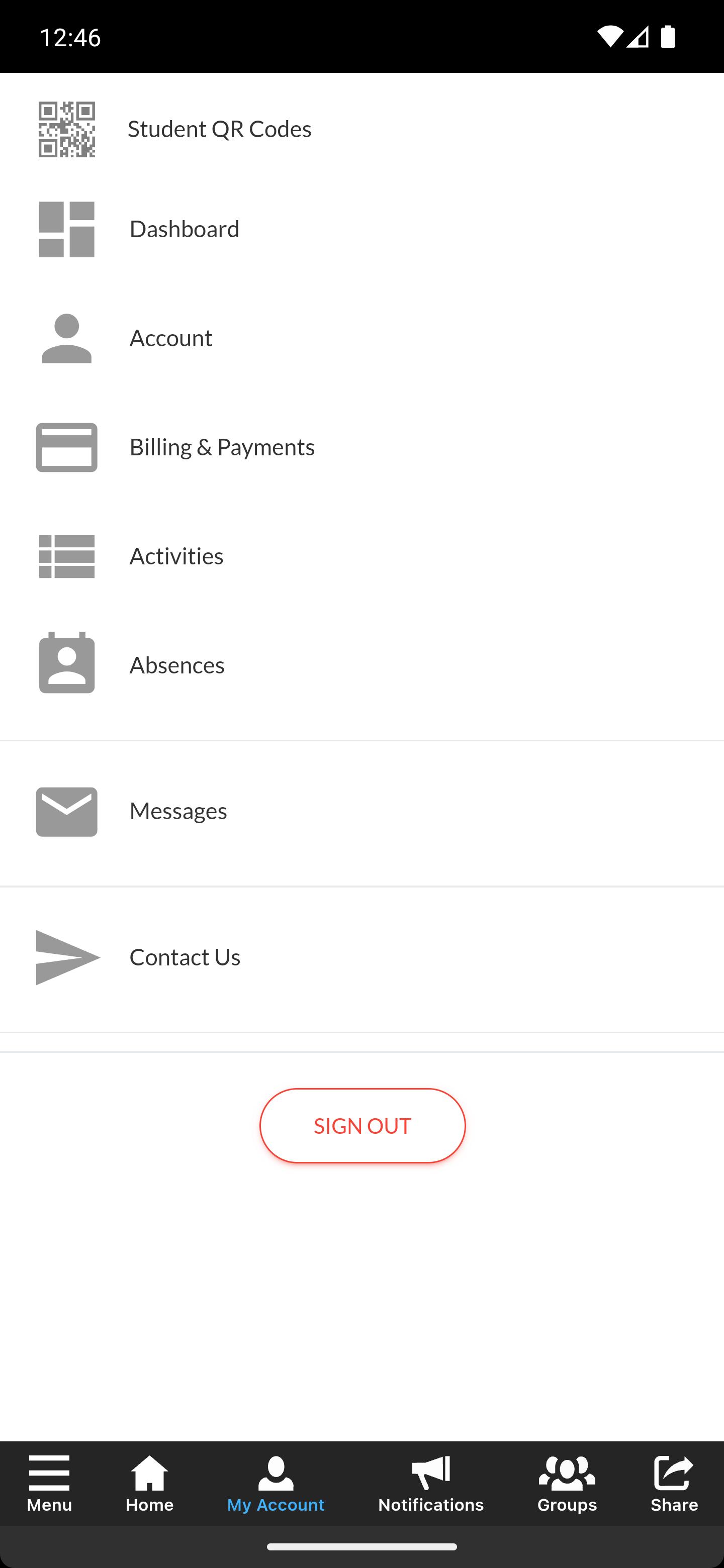Open the Account row

361,338
